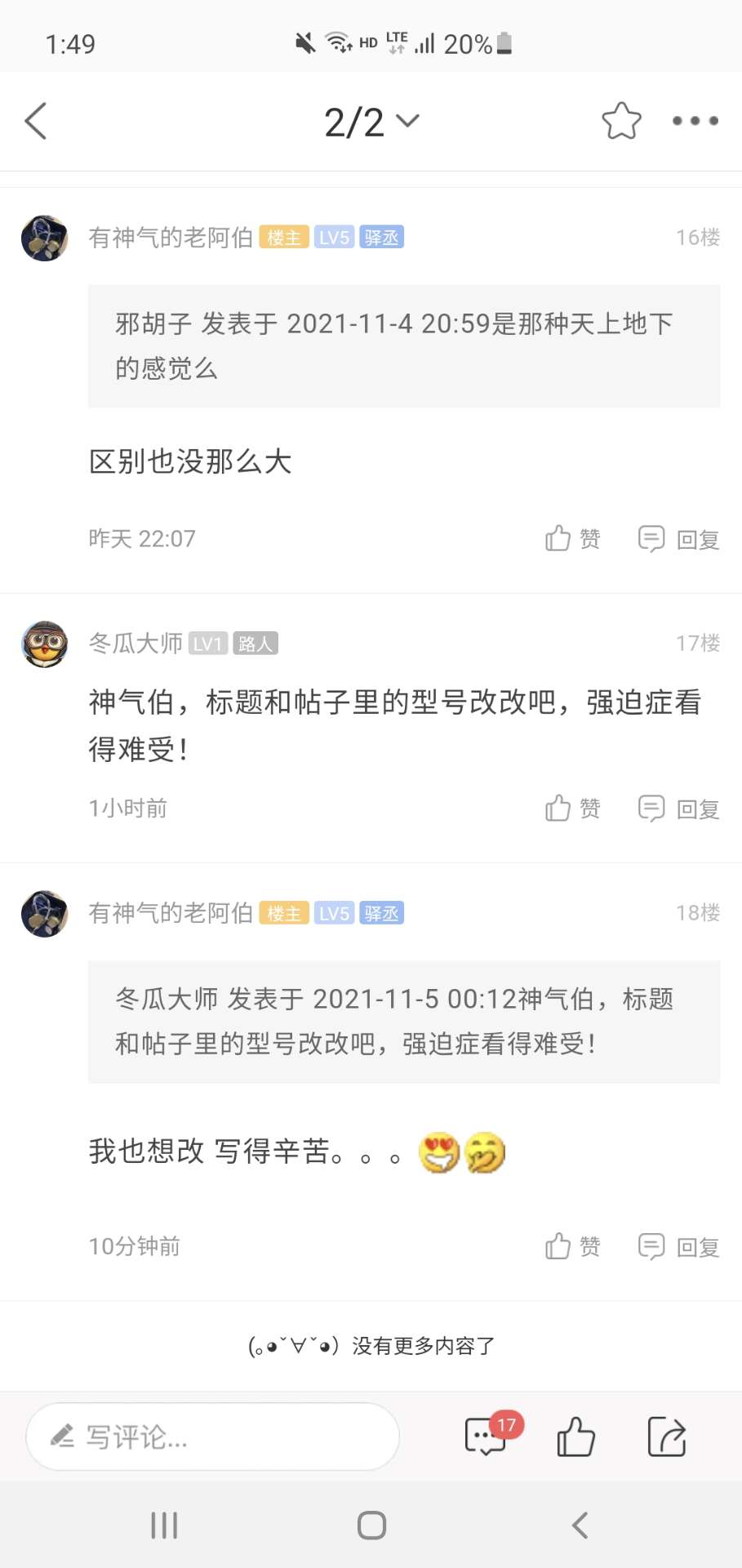The width and height of the screenshot is (742, 1568).
Task: Tap the system home button
Action: point(371,1525)
